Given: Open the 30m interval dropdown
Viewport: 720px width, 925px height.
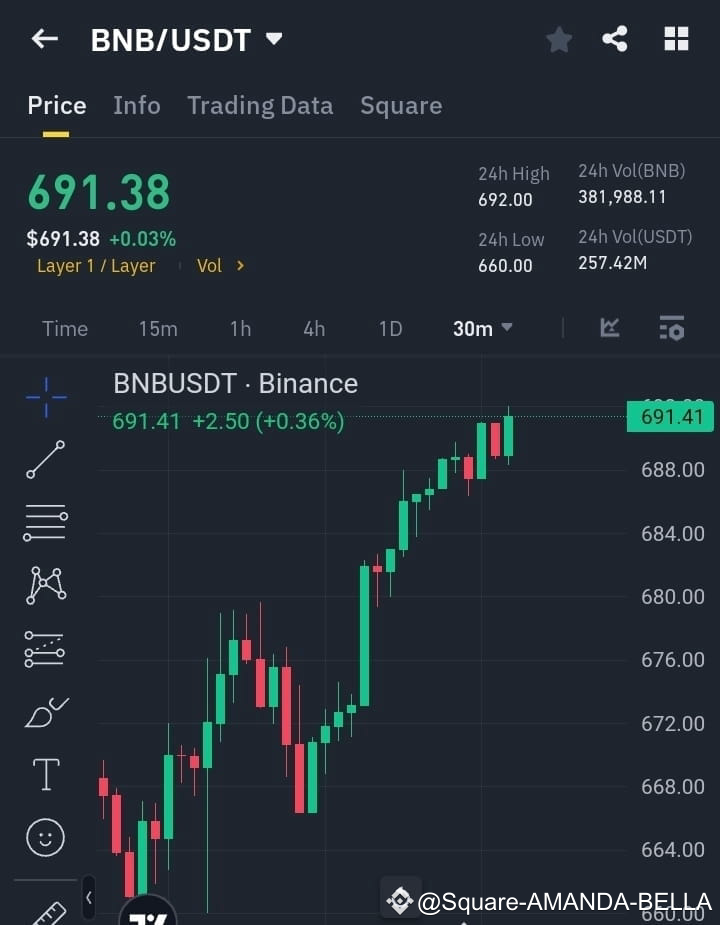Looking at the screenshot, I should pos(482,328).
